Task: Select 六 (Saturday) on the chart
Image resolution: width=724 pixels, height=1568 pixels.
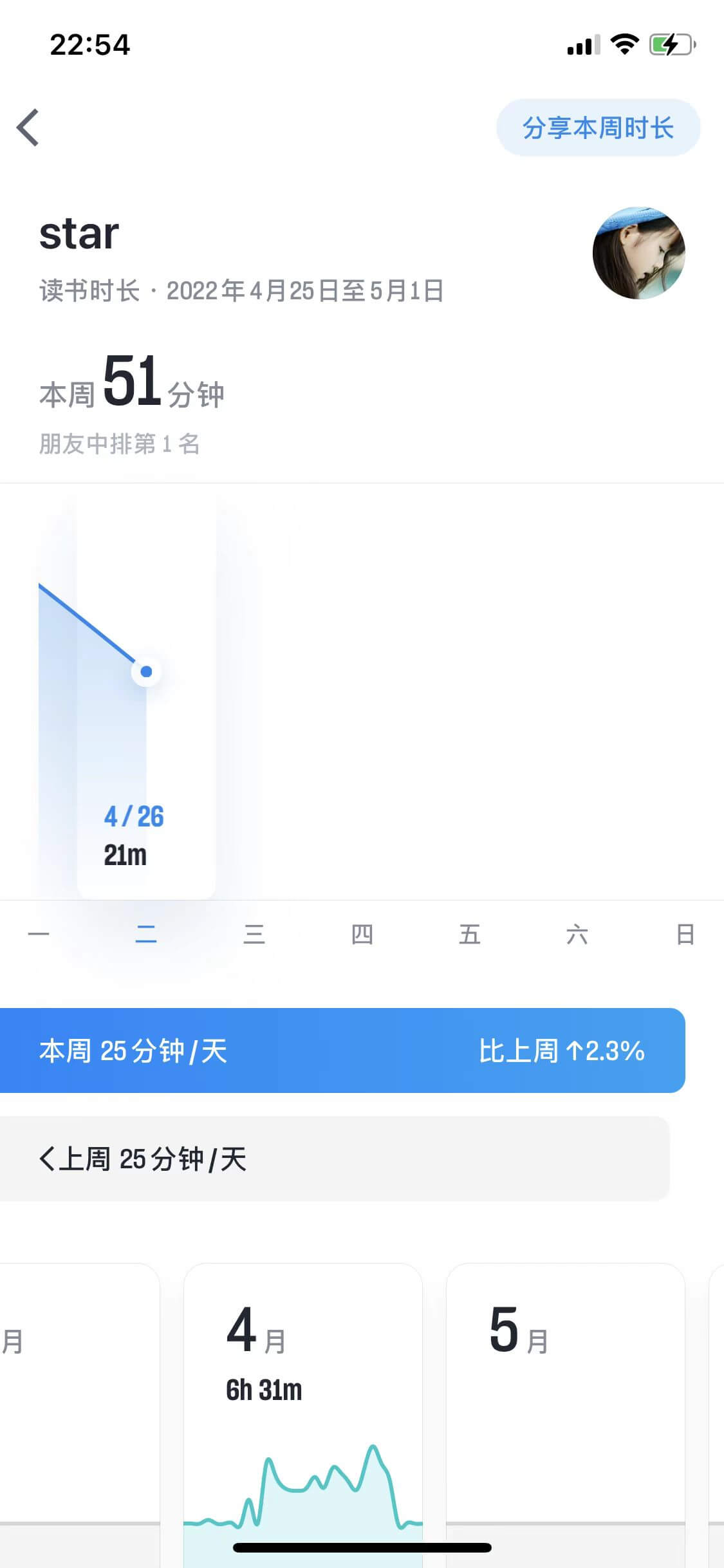Action: 577,934
